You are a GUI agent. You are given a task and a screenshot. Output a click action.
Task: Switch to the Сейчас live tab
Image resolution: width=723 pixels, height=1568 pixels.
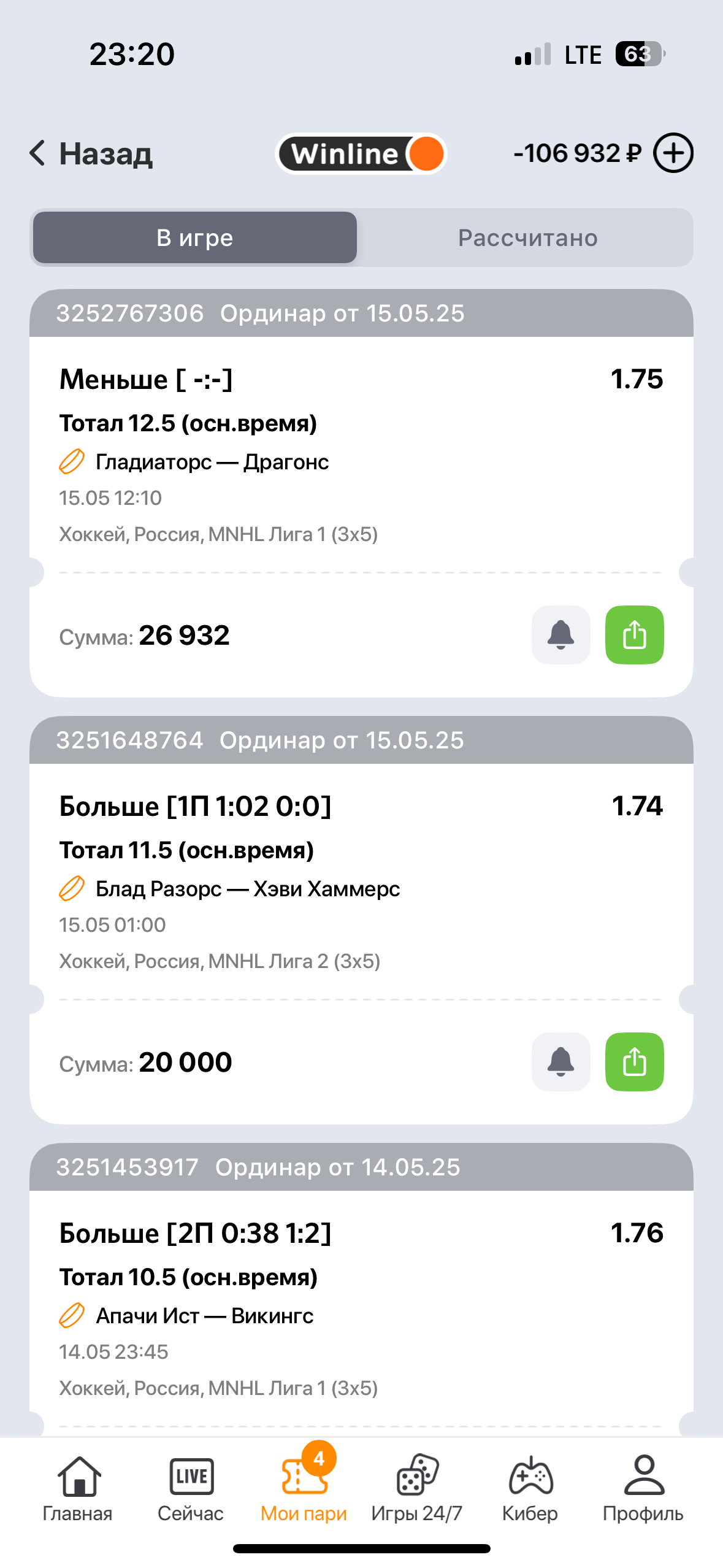coord(191,1488)
